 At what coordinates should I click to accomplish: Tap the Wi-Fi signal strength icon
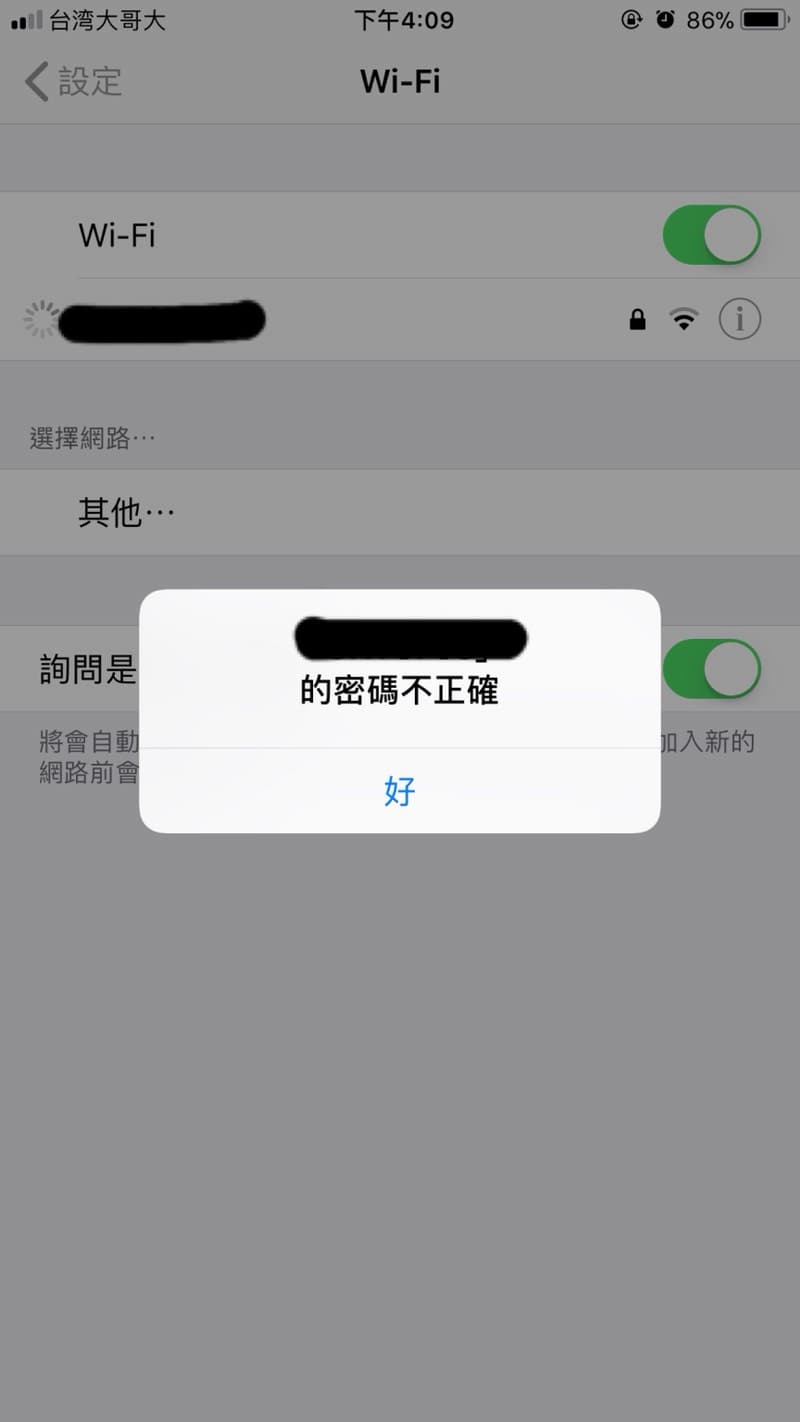tap(684, 318)
